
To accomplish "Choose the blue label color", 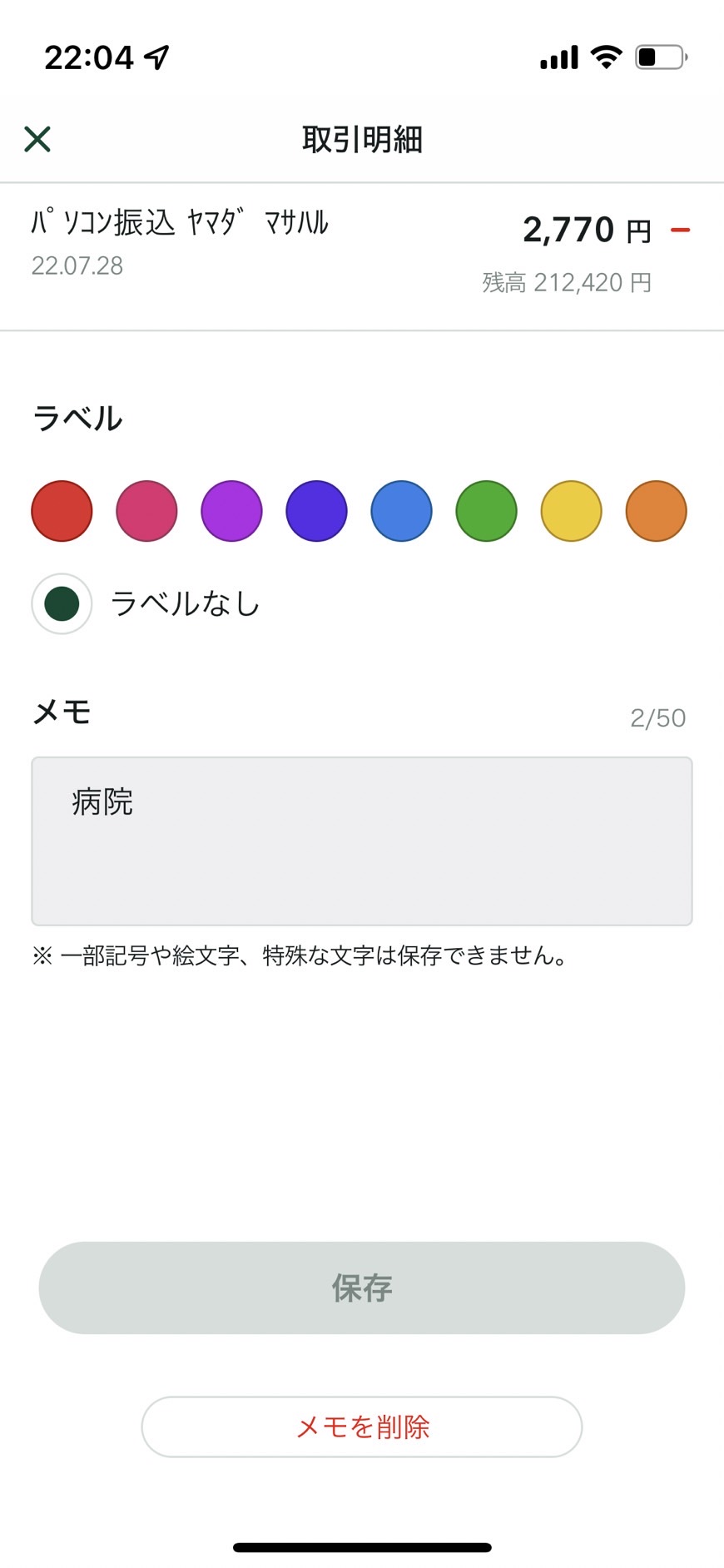I will point(401,511).
